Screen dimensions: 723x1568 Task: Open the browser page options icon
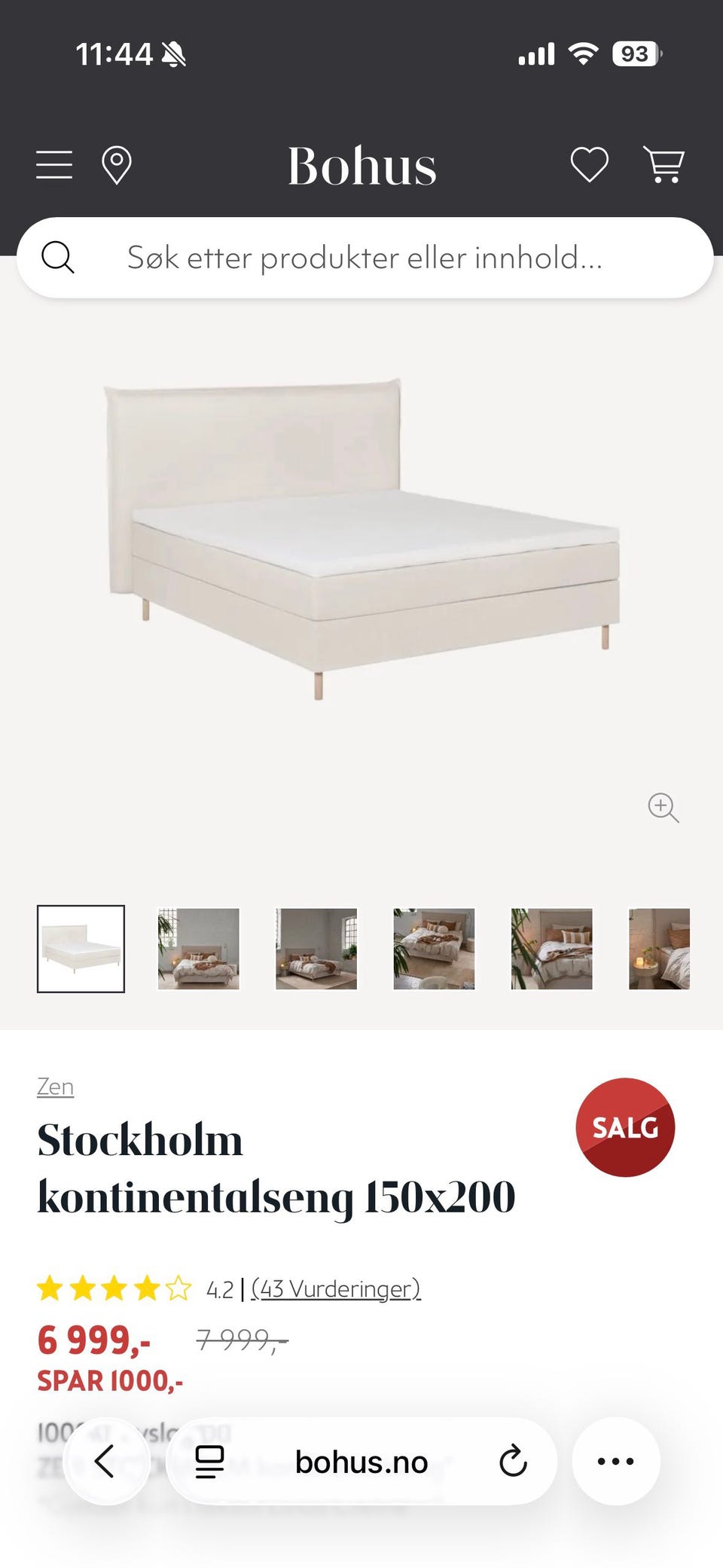[209, 1462]
